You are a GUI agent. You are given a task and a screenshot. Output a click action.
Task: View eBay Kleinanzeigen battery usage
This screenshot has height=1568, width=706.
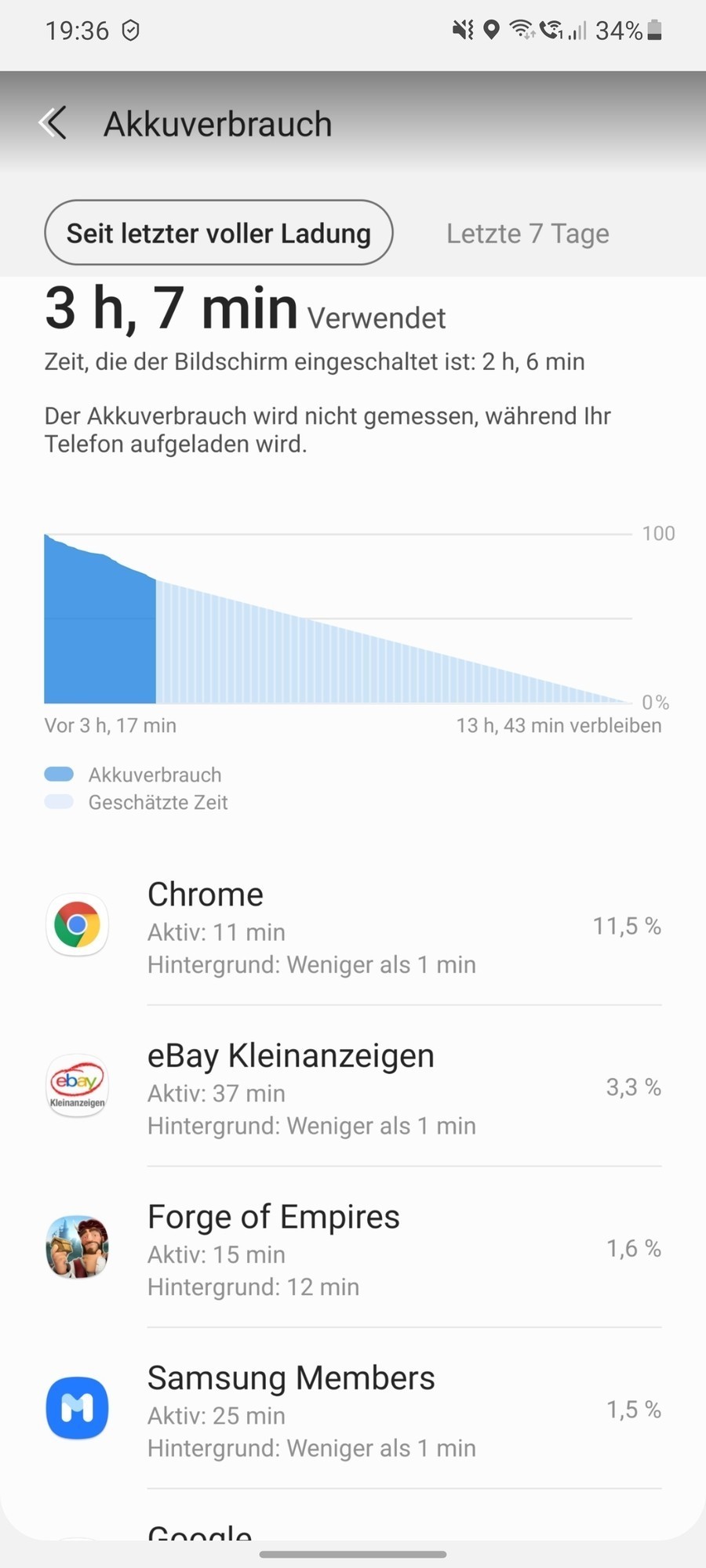coord(353,1088)
